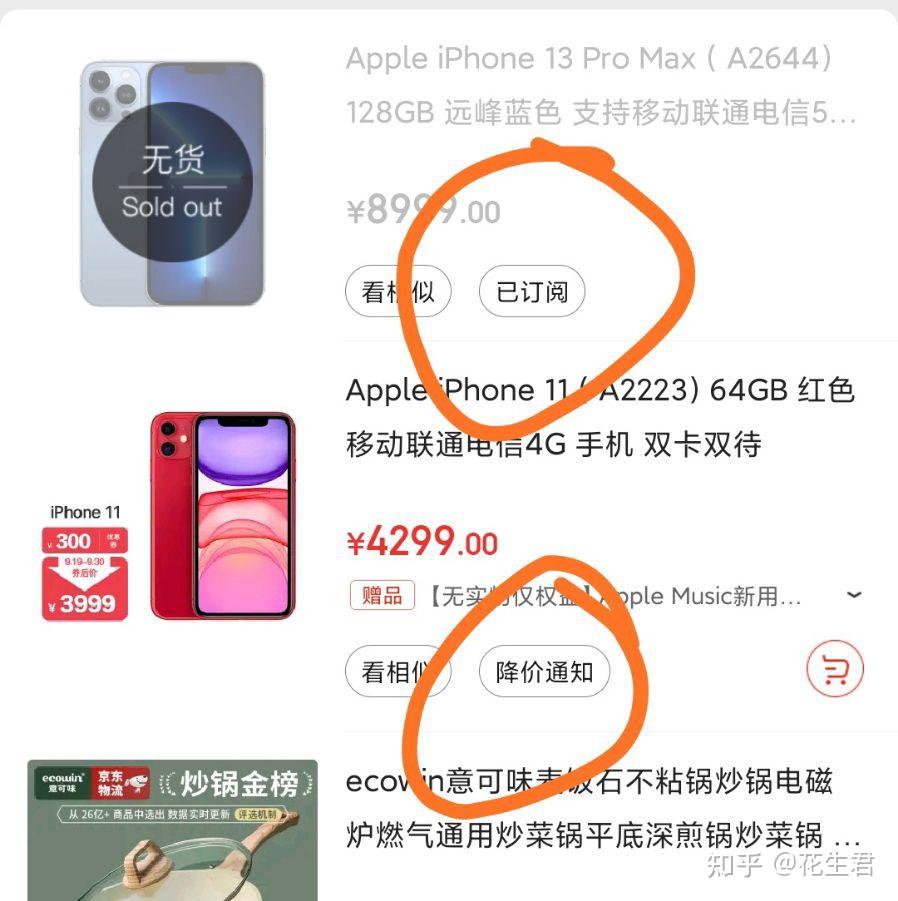
Task: Add iPhone 11 to the shopping cart
Action: [x=834, y=670]
